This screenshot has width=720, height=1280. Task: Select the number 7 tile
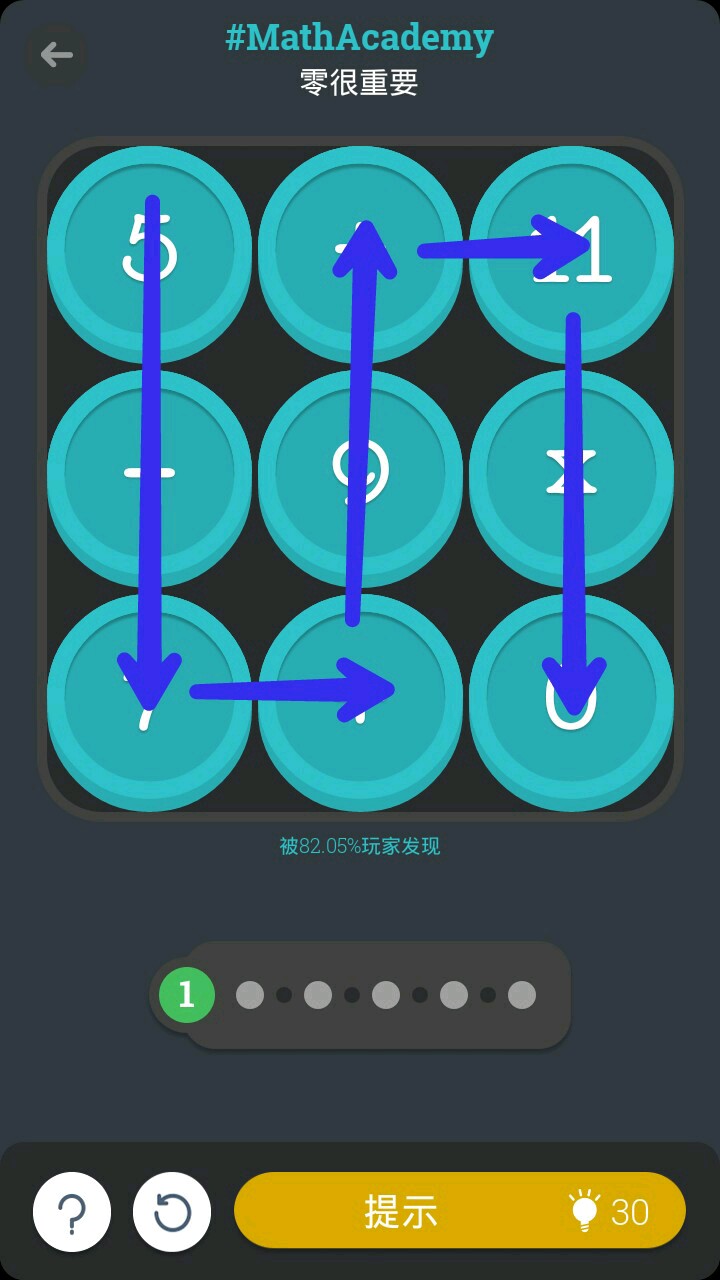click(150, 697)
